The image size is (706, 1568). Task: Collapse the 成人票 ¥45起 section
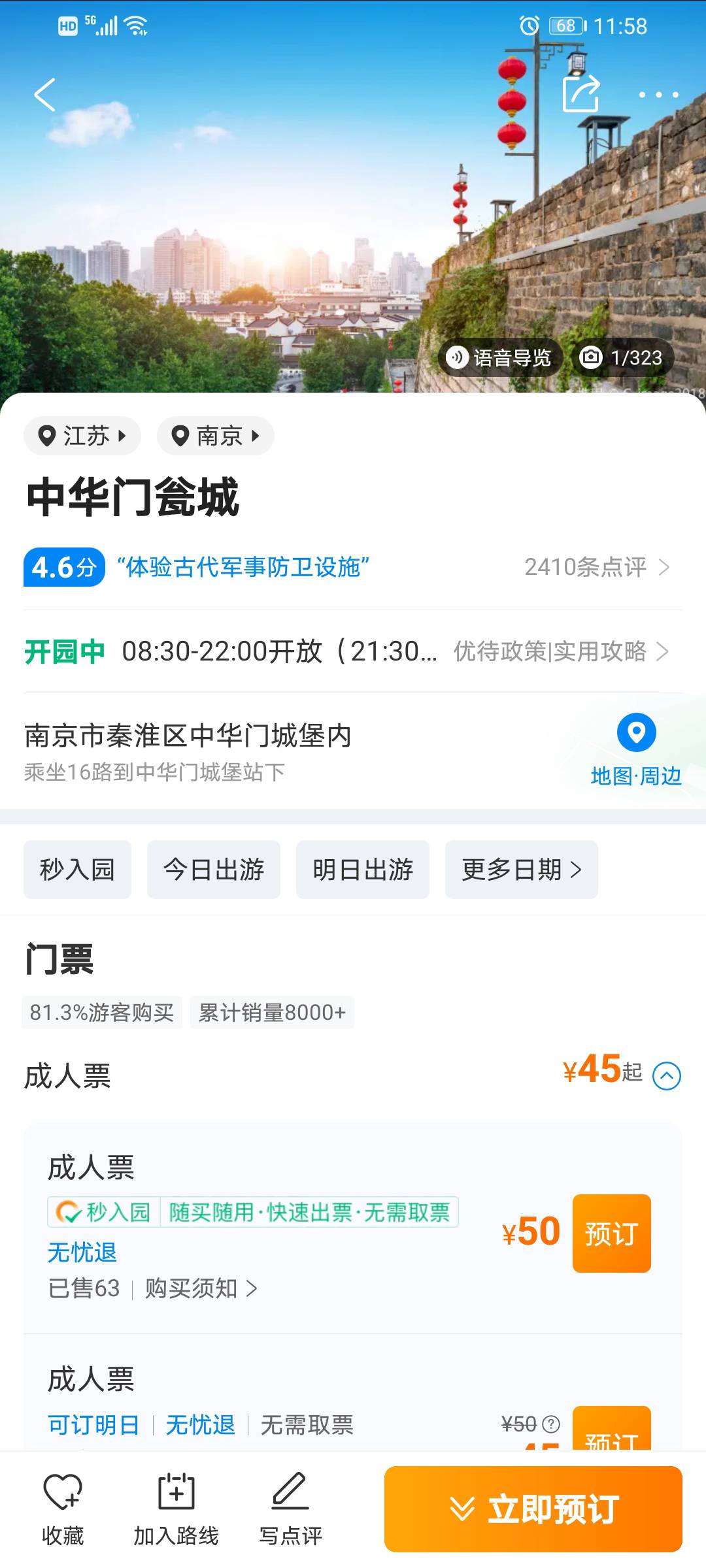coord(667,1075)
